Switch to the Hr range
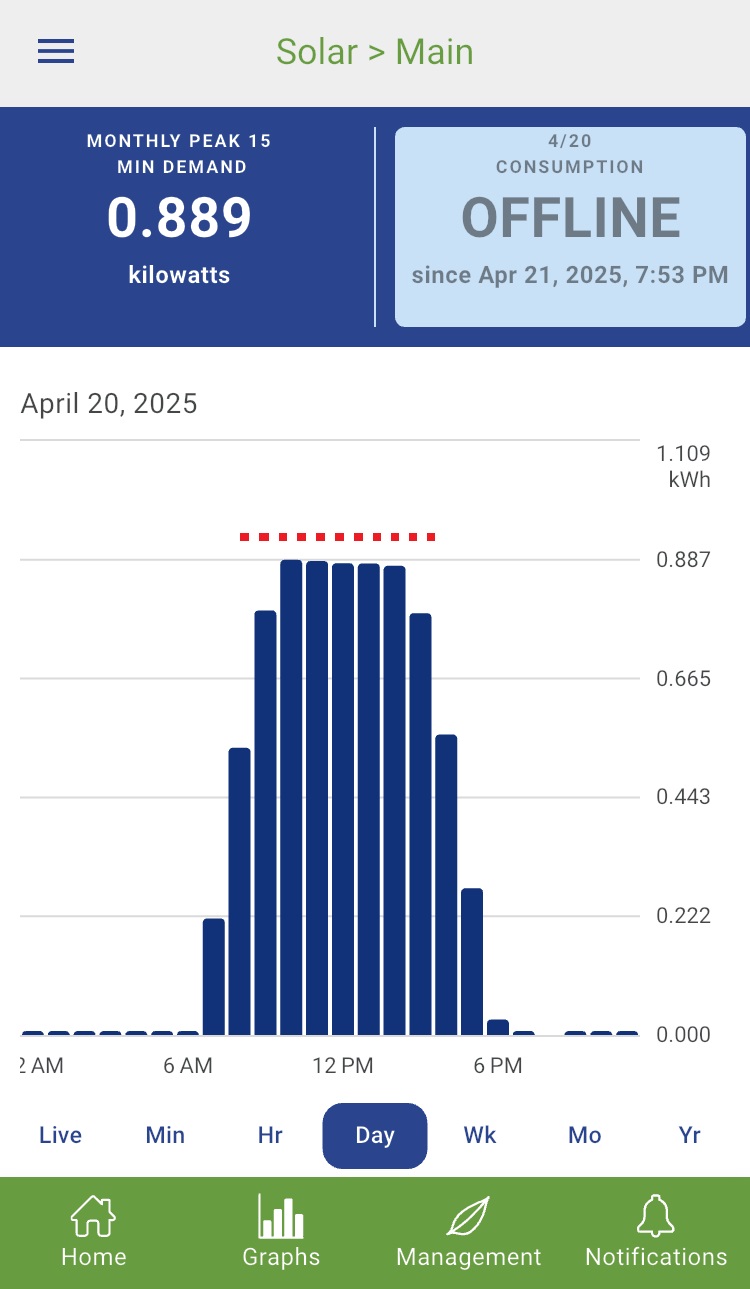Image resolution: width=750 pixels, height=1289 pixels. point(270,1135)
